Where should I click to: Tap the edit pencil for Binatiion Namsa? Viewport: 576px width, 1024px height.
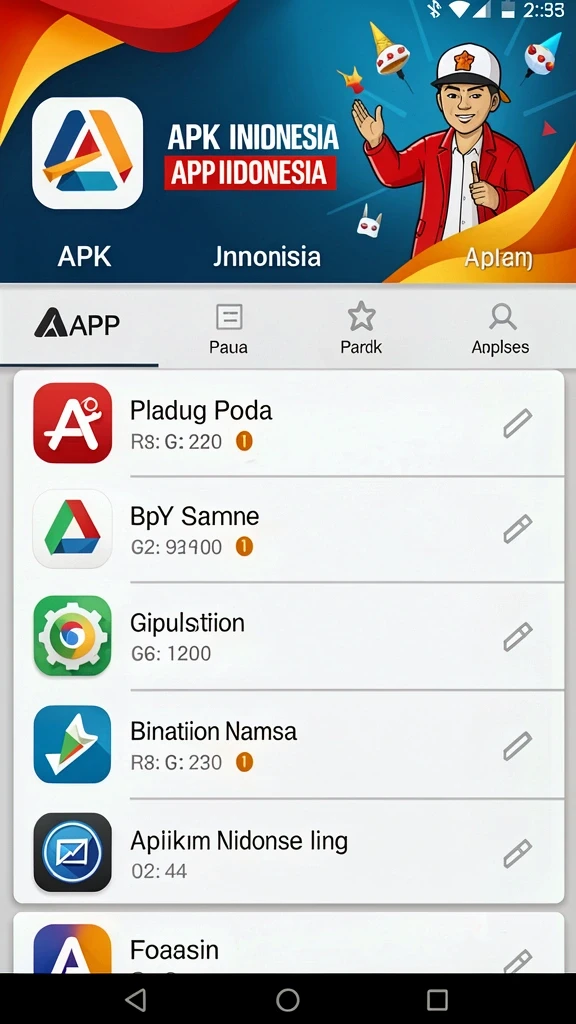click(517, 746)
